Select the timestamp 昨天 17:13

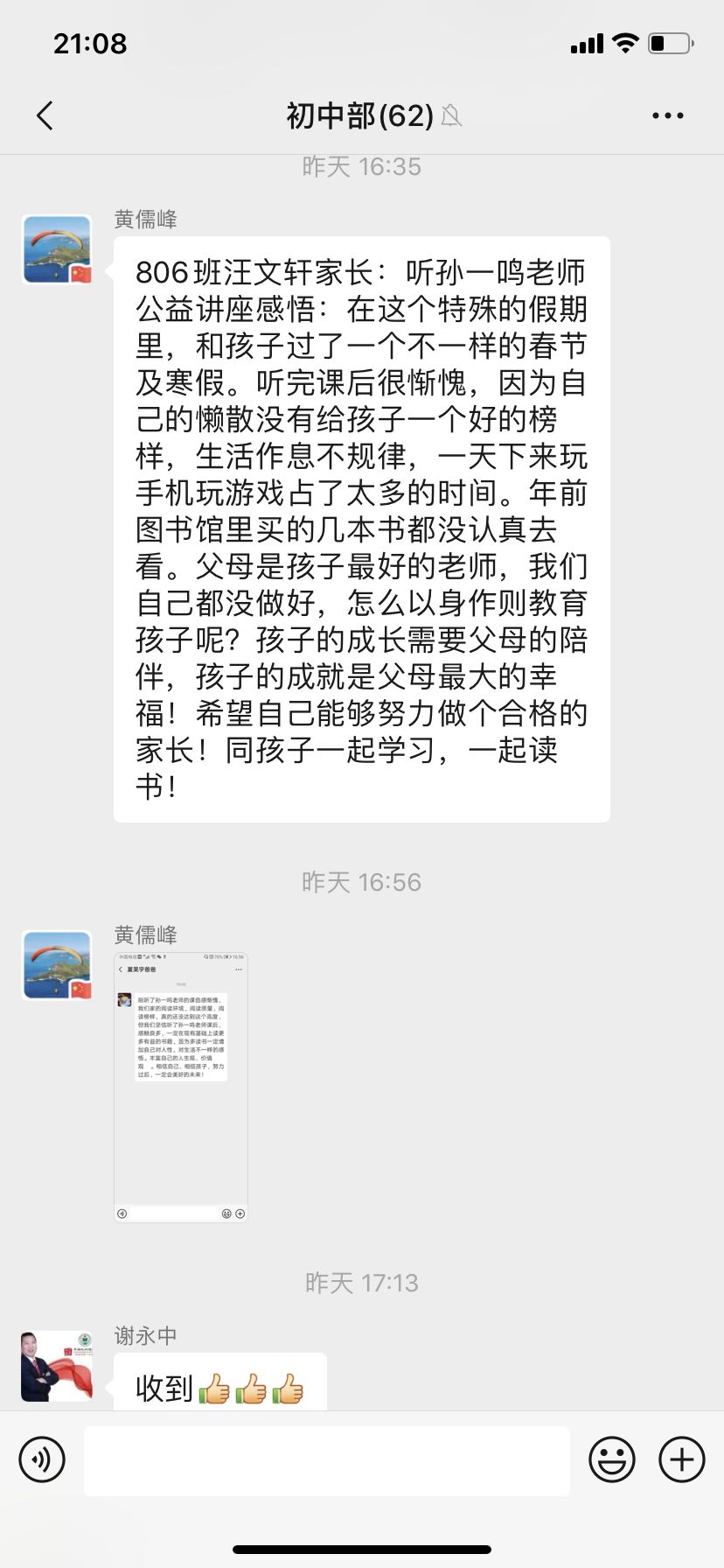click(362, 1283)
